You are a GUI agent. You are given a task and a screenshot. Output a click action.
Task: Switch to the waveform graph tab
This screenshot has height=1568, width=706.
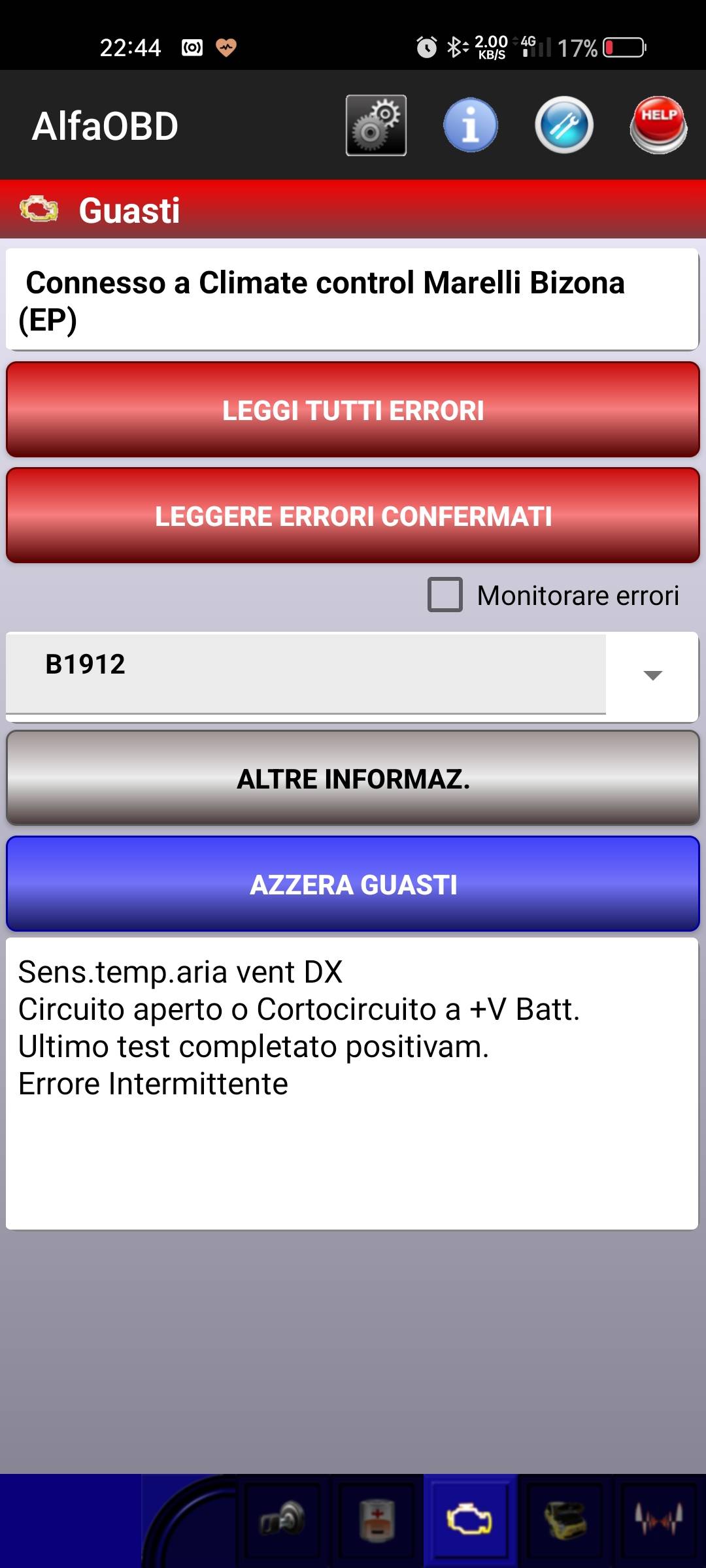click(x=659, y=1519)
